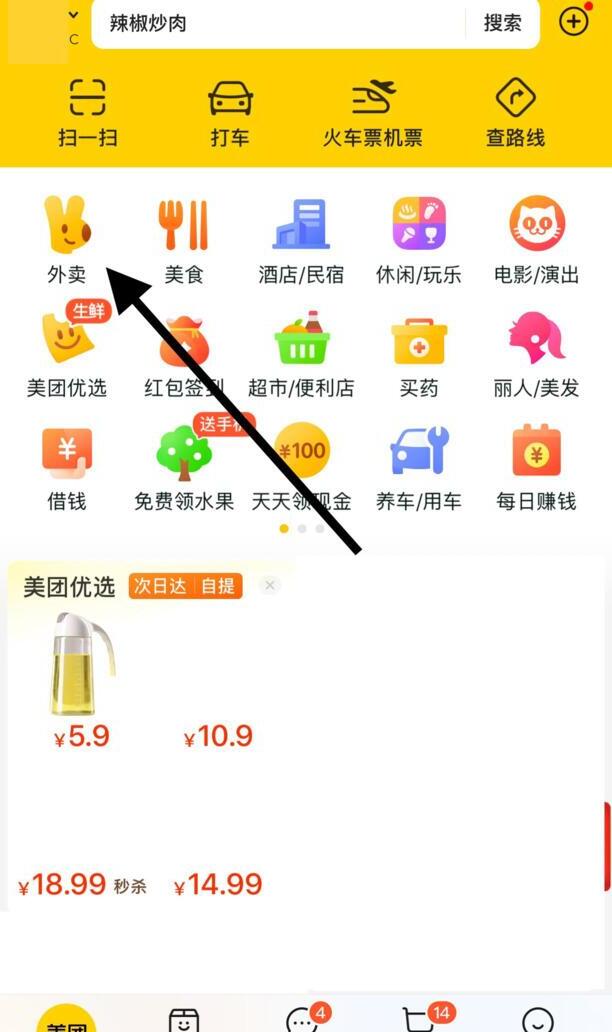Open the plus menu icon
Screen dimensions: 612x1032
(x=573, y=22)
